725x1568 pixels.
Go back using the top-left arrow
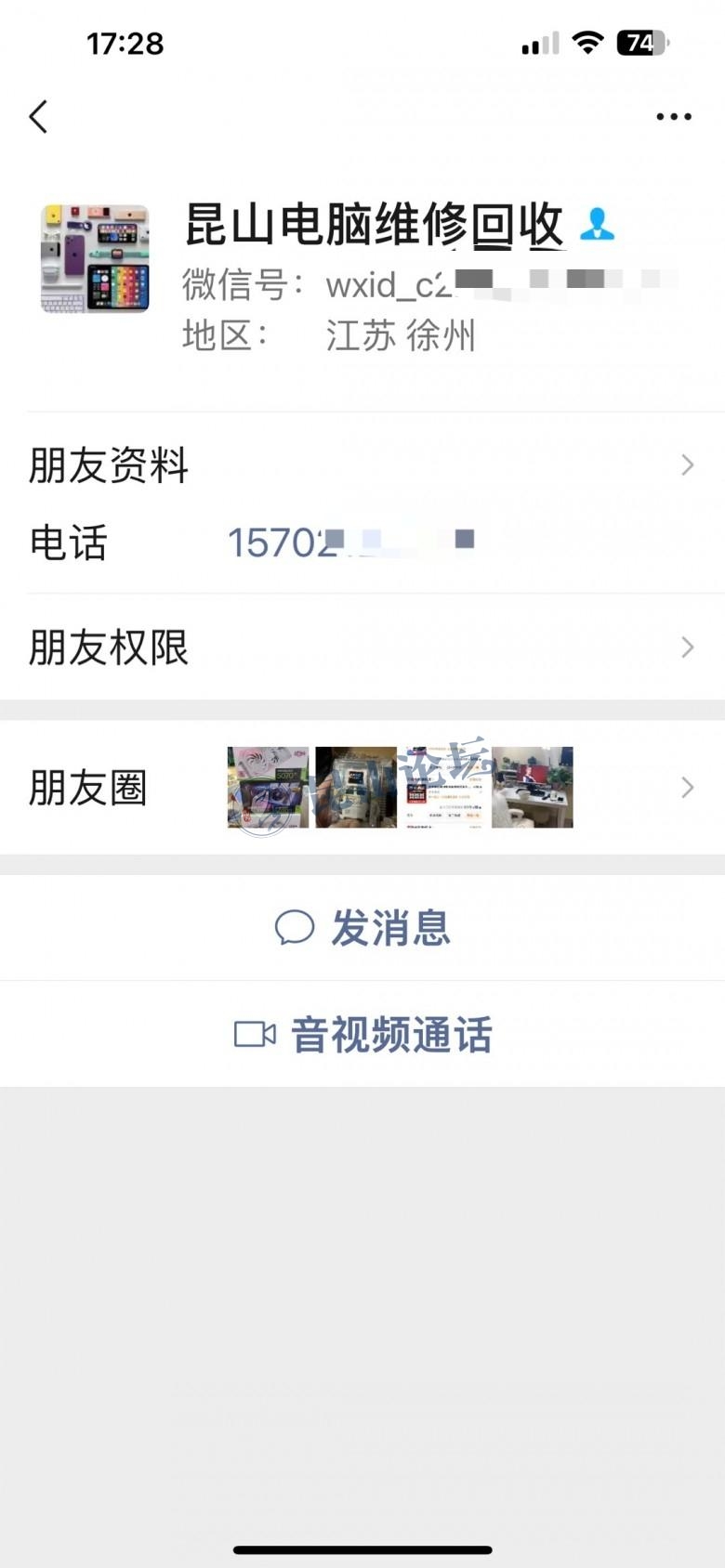click(x=38, y=117)
